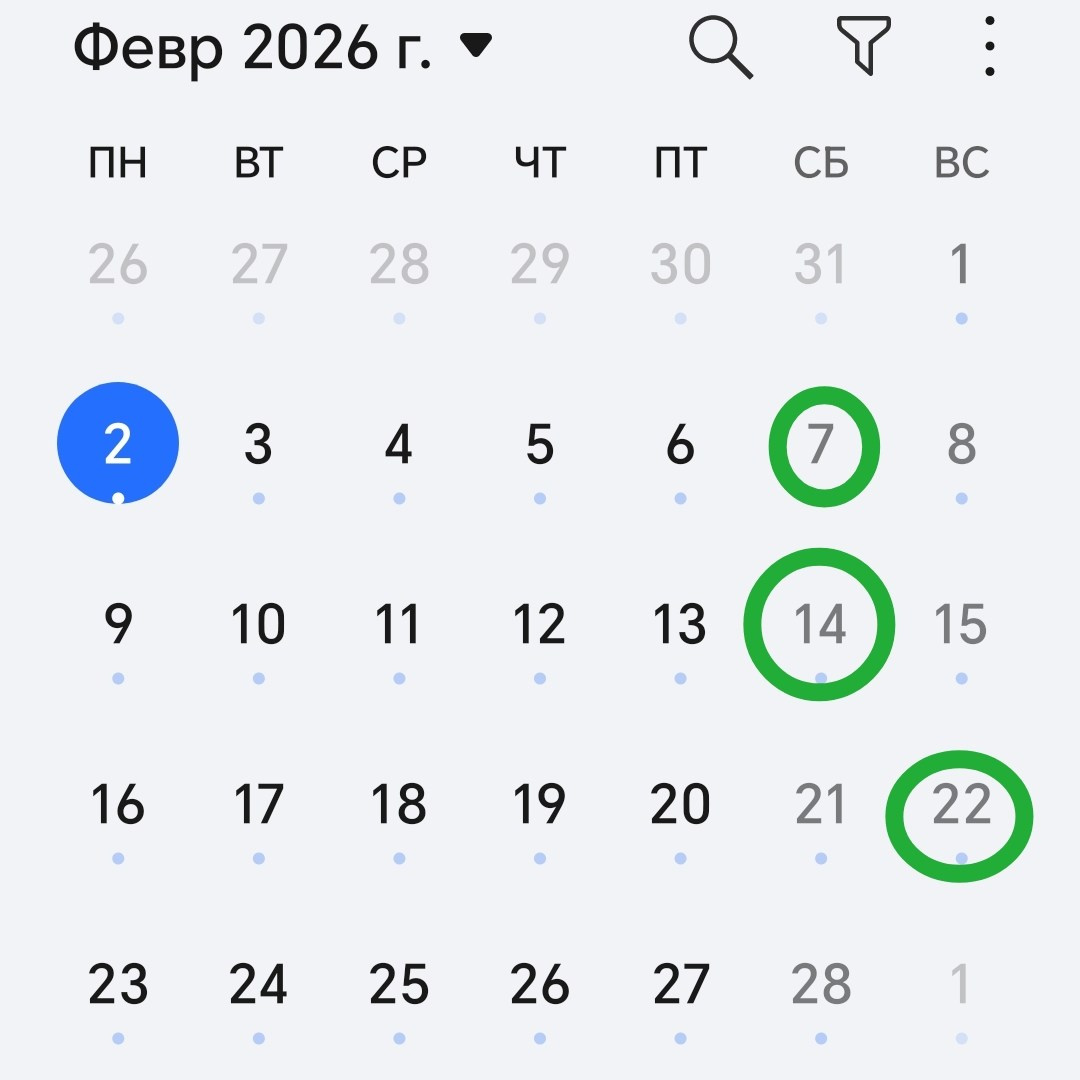Image resolution: width=1080 pixels, height=1080 pixels.
Task: Choose February 13
Action: [x=680, y=625]
